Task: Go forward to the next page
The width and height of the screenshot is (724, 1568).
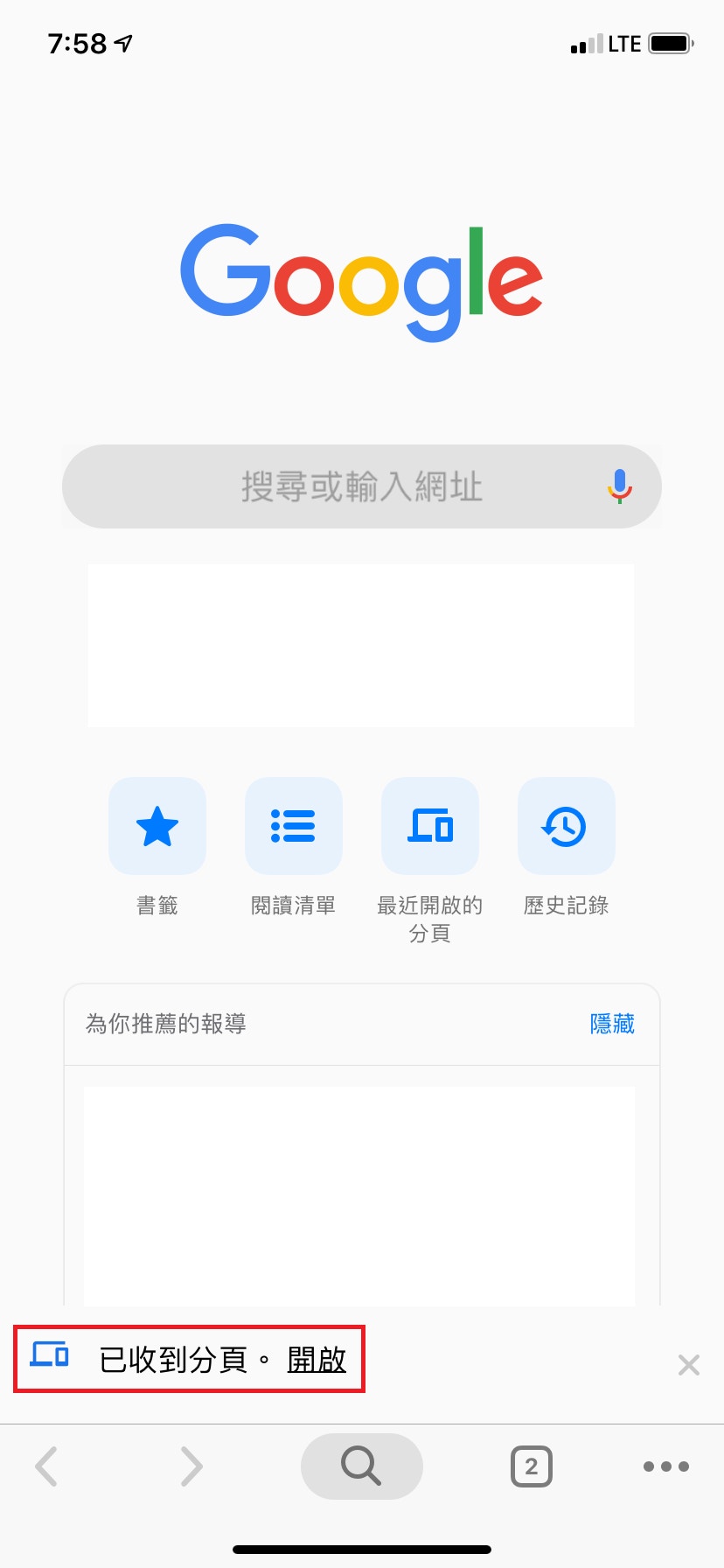Action: (x=191, y=1466)
